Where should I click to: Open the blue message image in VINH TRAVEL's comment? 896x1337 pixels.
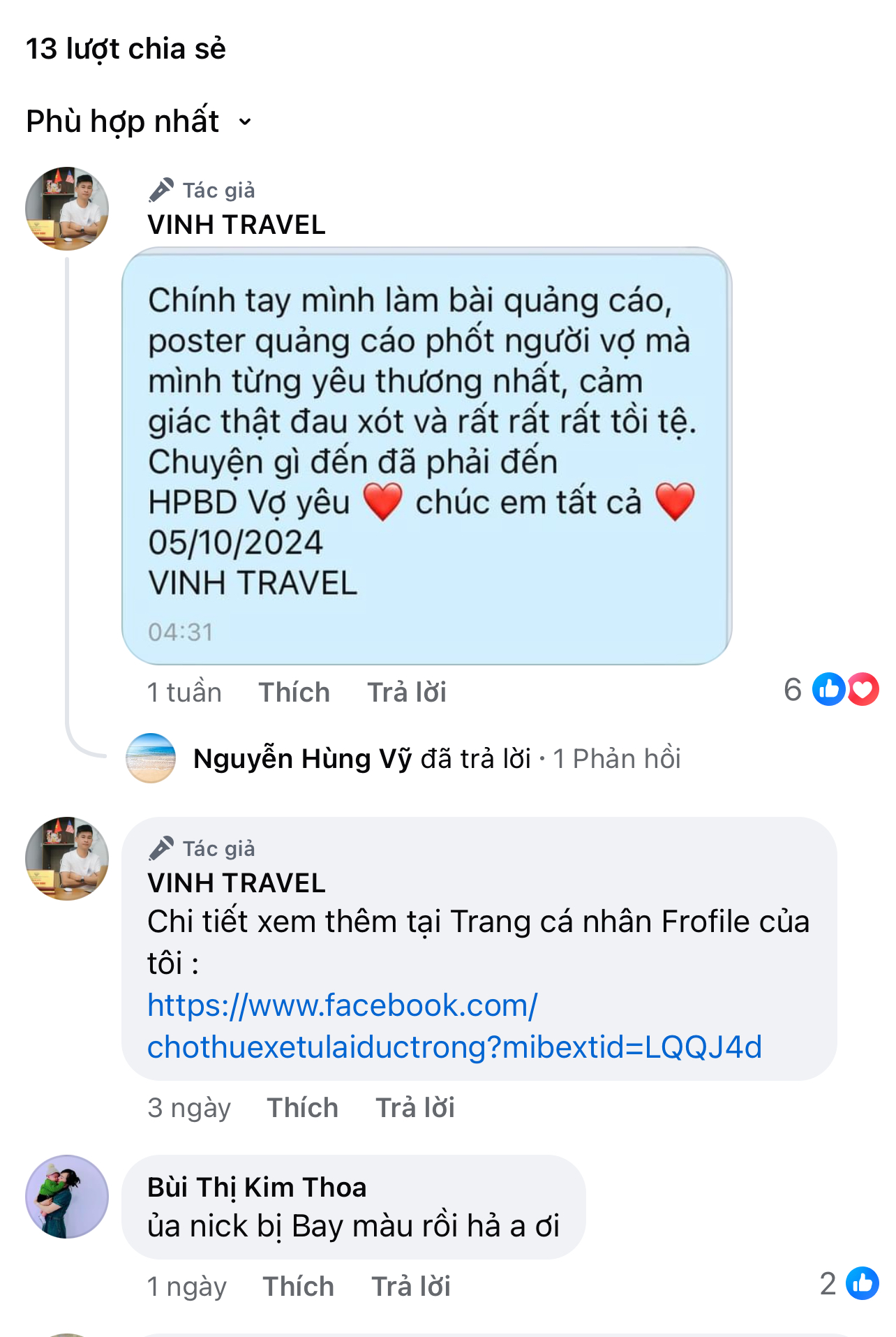(x=426, y=455)
